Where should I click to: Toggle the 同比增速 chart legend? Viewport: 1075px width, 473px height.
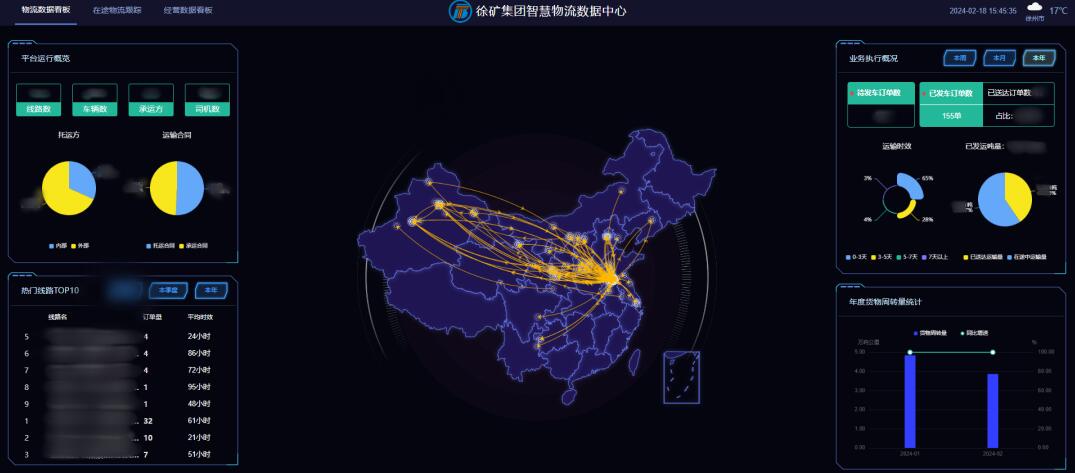974,332
